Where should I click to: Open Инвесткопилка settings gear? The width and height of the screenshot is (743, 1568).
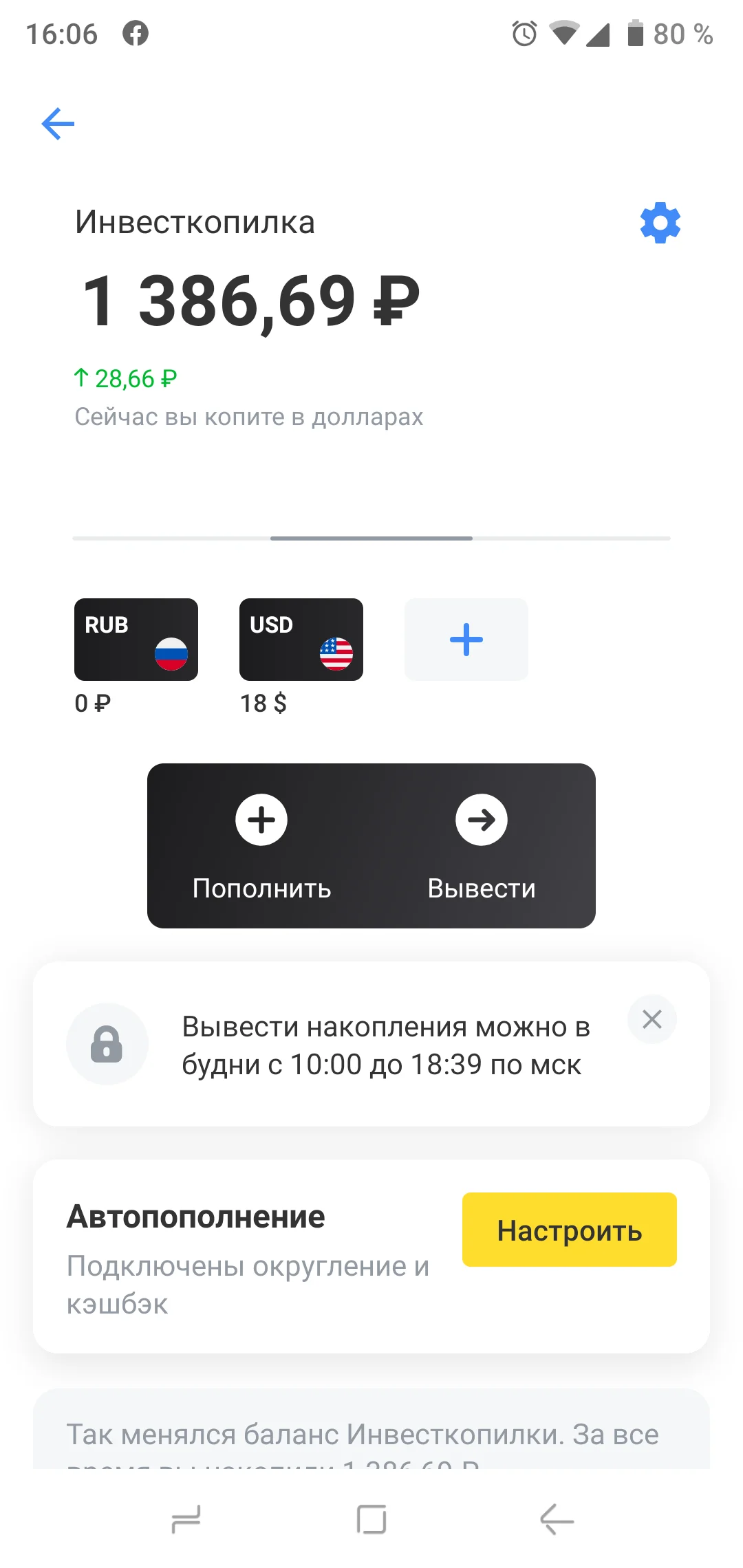[x=660, y=222]
